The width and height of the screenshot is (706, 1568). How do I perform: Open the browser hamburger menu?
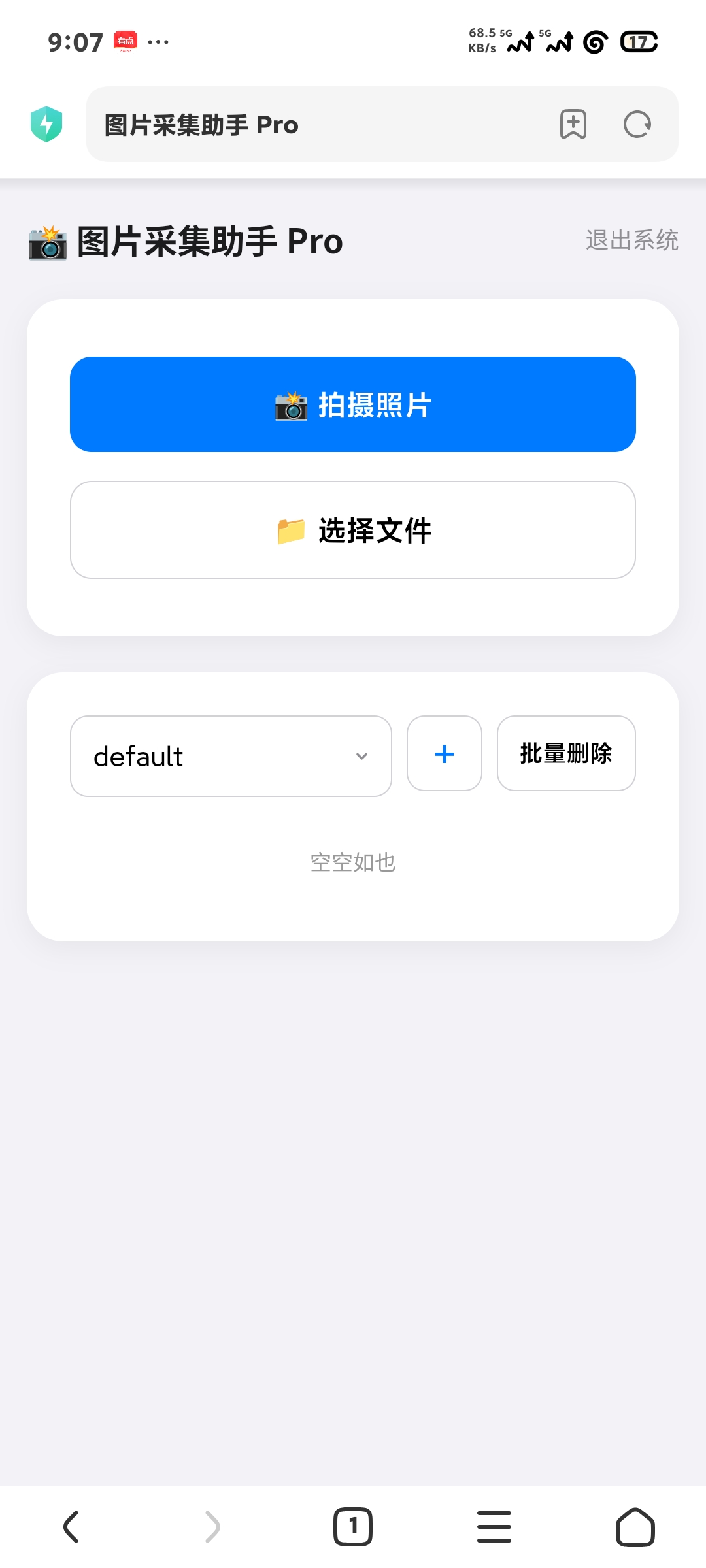494,1527
